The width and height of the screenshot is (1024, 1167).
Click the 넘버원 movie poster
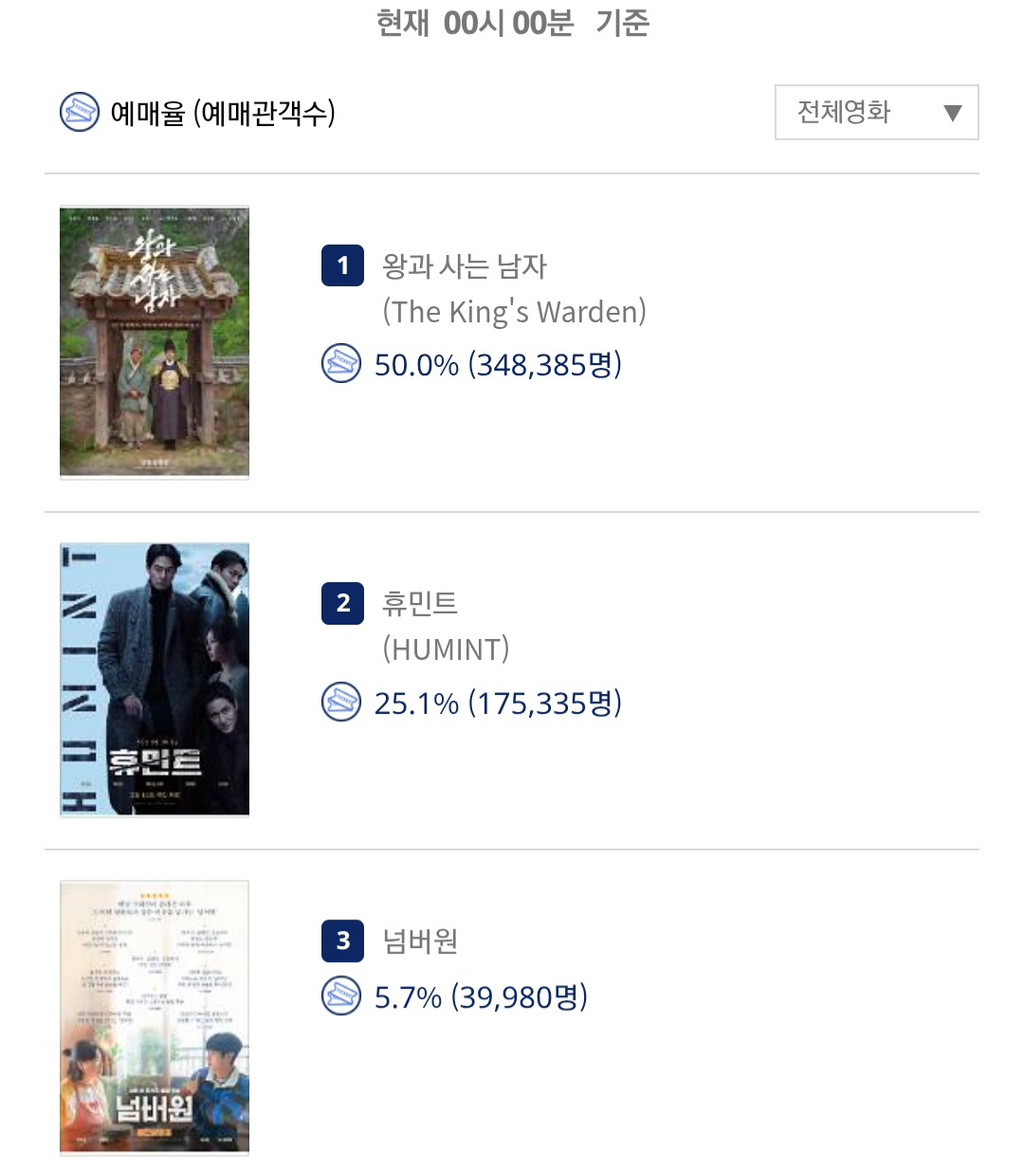click(x=154, y=1017)
